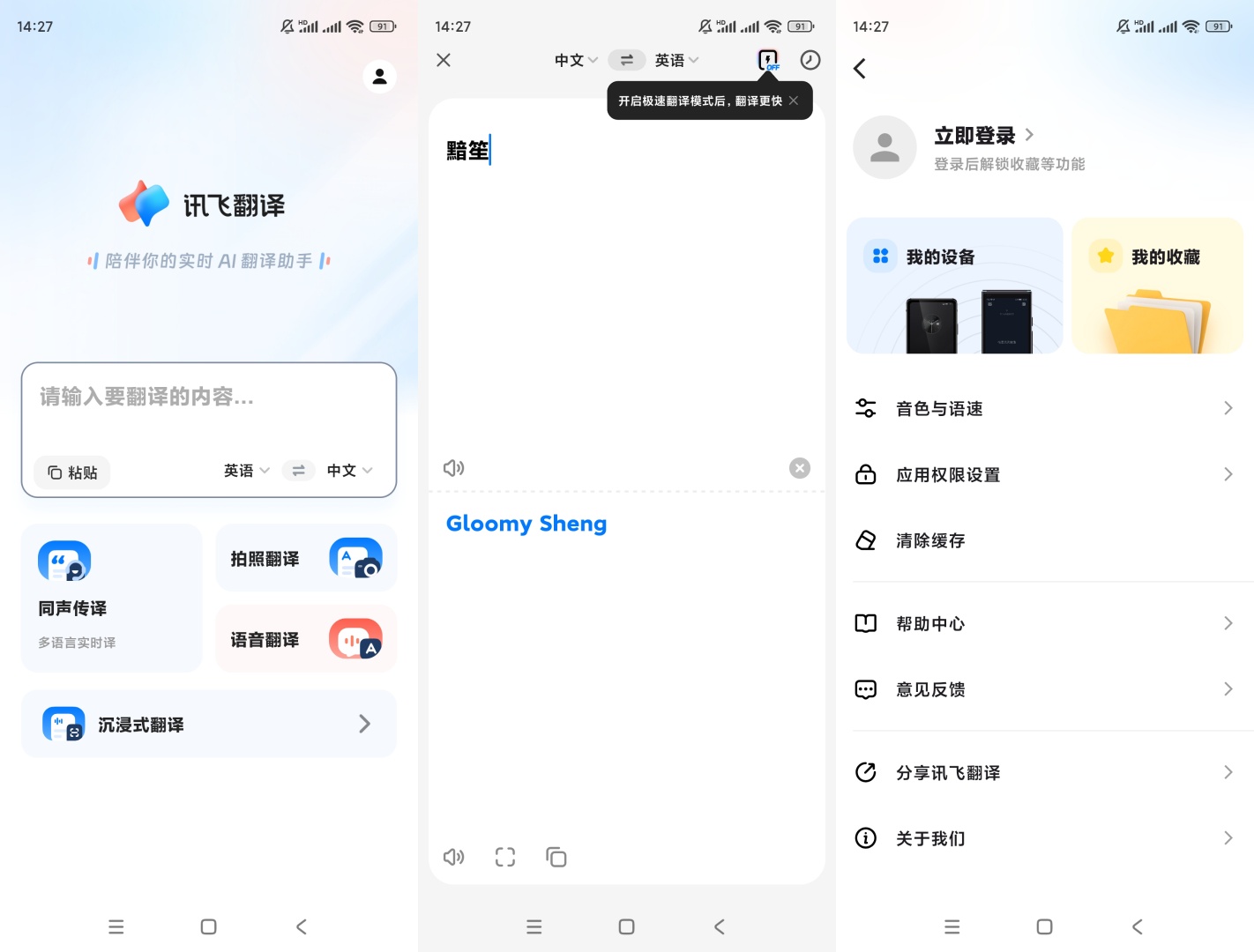Open the translation history clock icon
The width and height of the screenshot is (1254, 952).
point(810,60)
